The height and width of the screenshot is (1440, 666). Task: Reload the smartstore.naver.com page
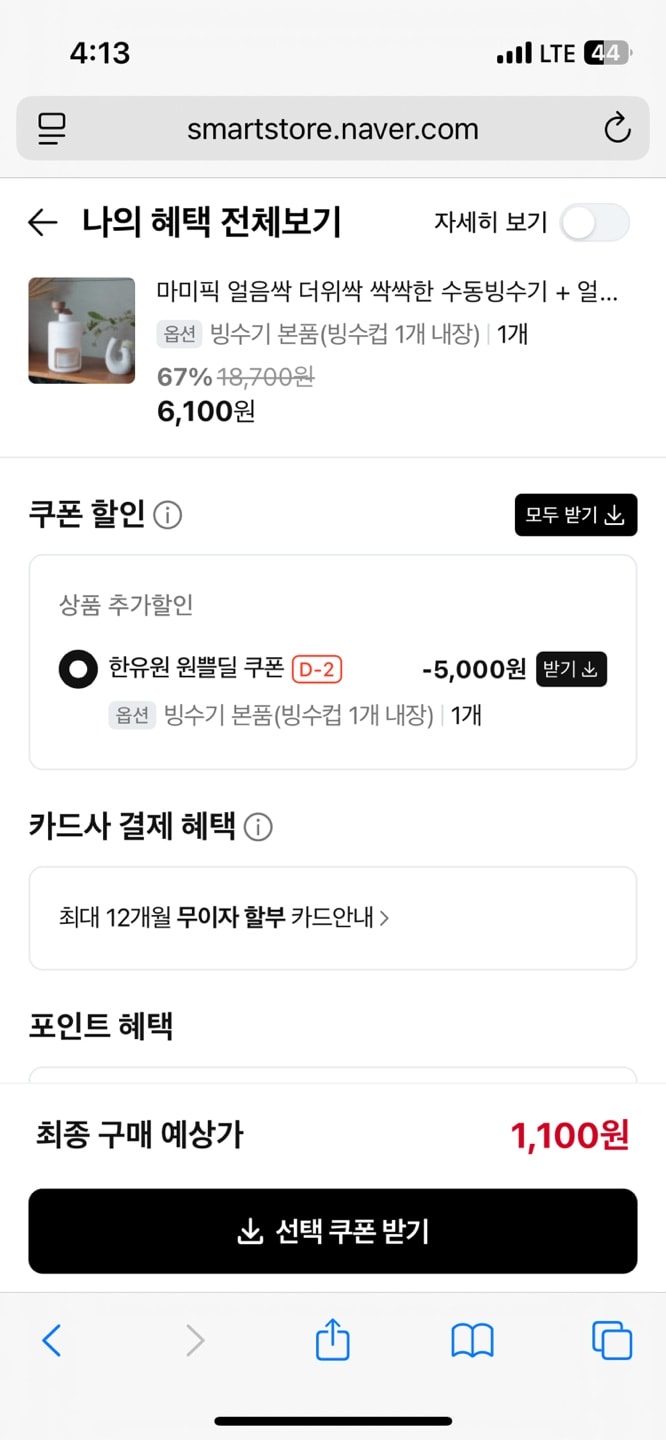click(617, 128)
